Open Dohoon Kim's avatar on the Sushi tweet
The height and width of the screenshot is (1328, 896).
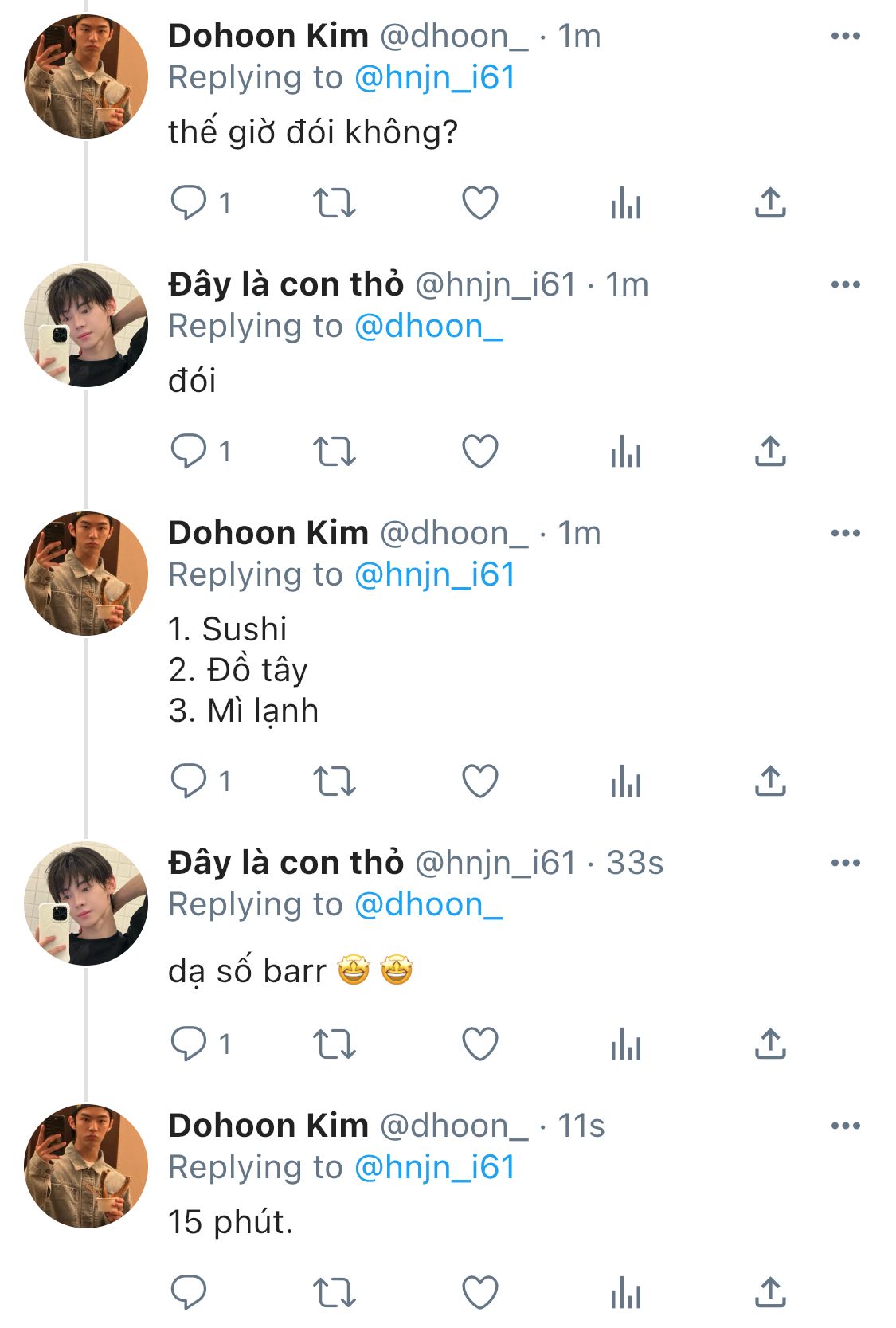[86, 574]
